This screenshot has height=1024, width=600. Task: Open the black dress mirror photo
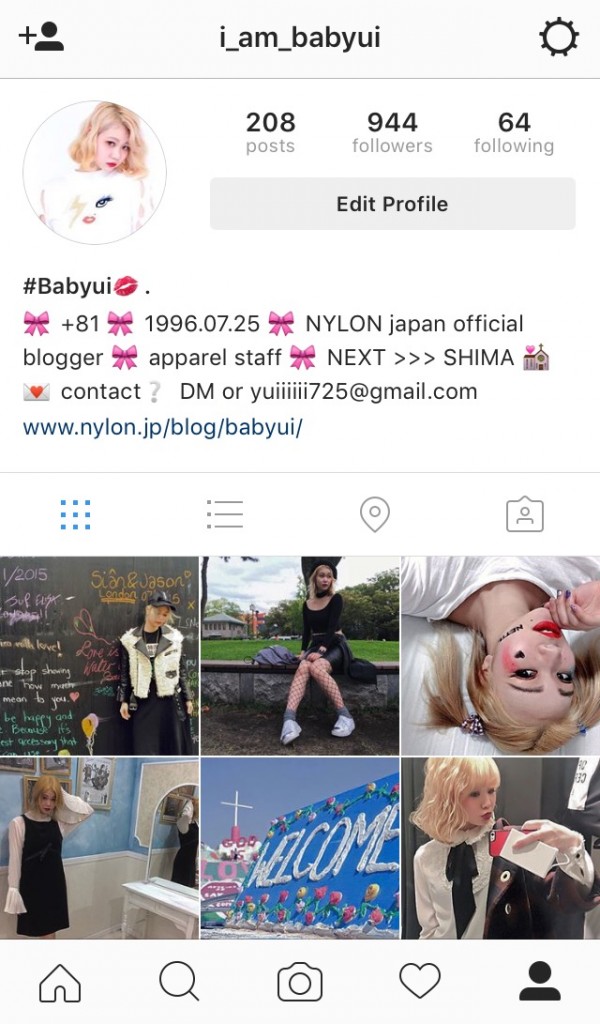99,848
